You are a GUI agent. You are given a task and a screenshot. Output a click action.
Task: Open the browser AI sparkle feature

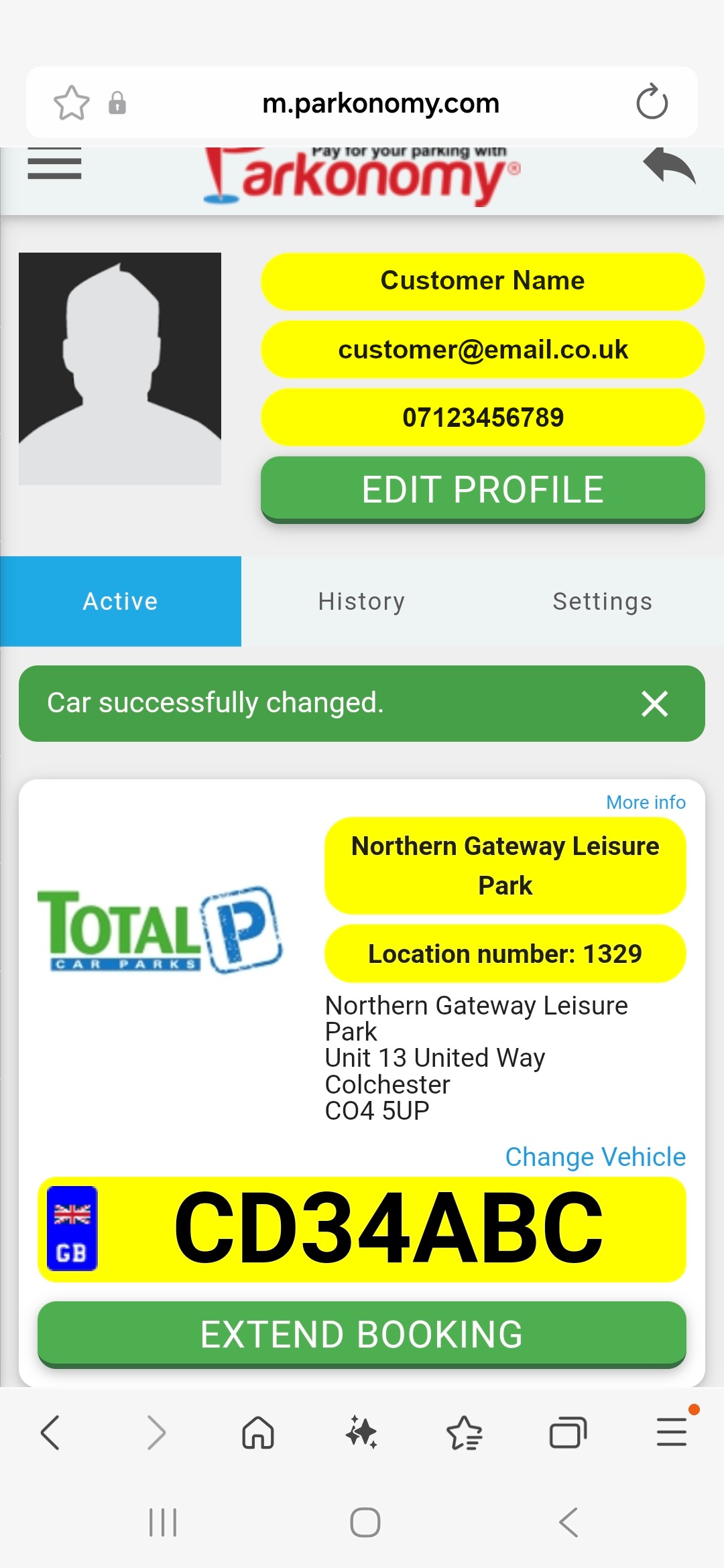coord(361,1433)
